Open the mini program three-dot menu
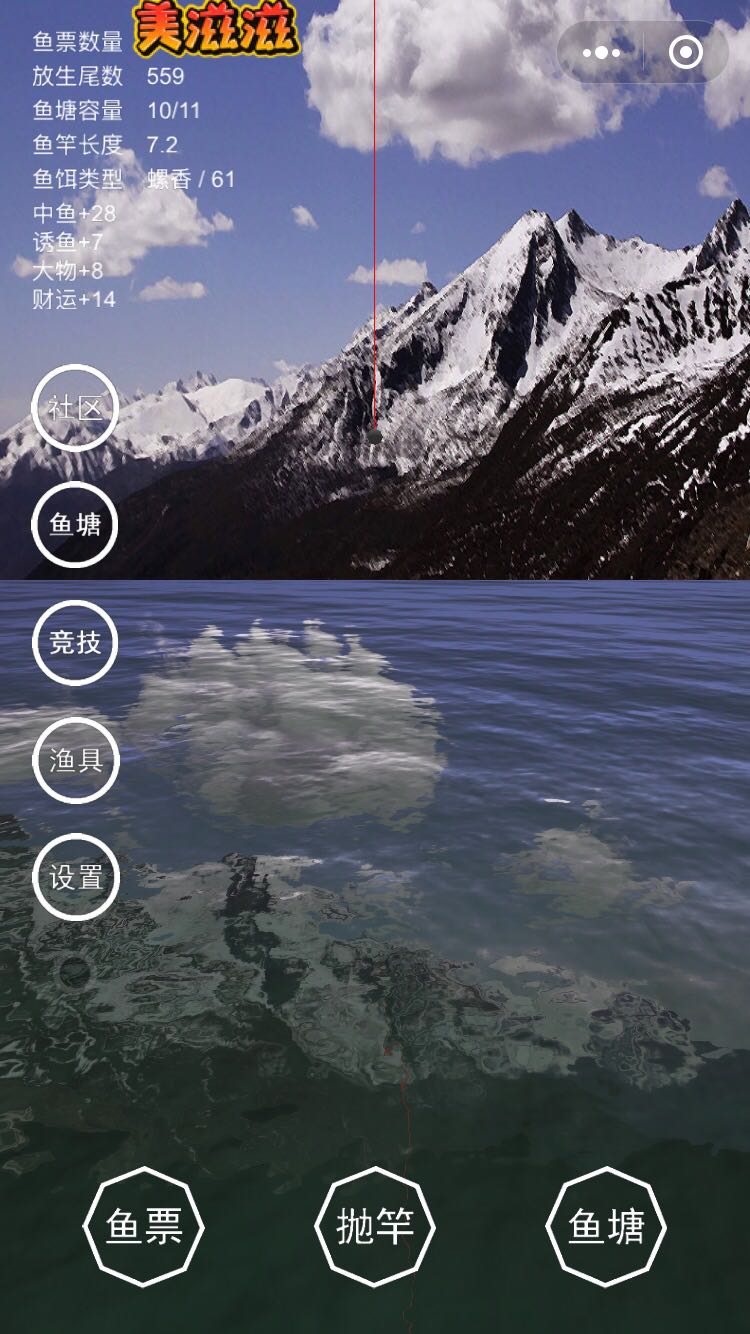Viewport: 750px width, 1334px height. point(601,52)
